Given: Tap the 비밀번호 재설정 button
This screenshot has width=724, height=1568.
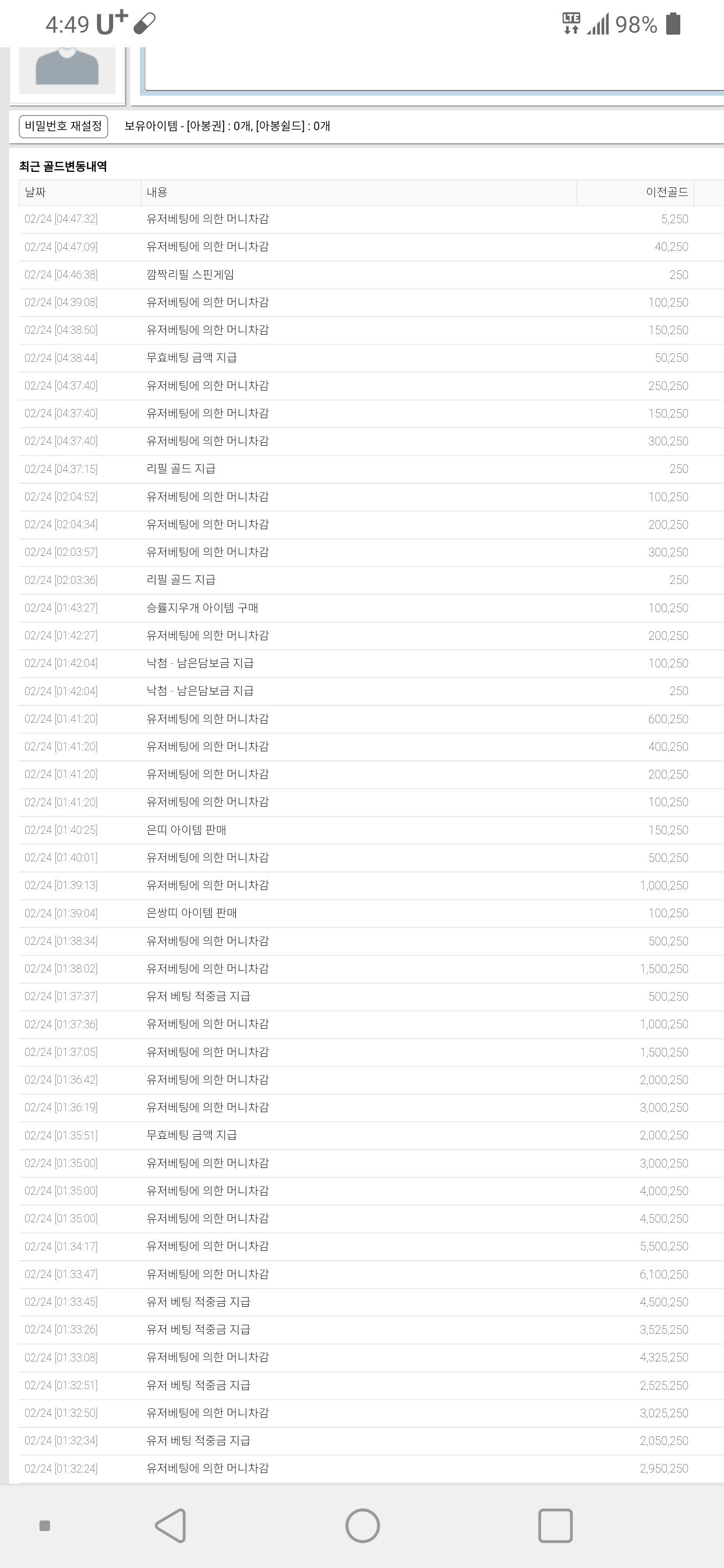Looking at the screenshot, I should click(x=63, y=126).
